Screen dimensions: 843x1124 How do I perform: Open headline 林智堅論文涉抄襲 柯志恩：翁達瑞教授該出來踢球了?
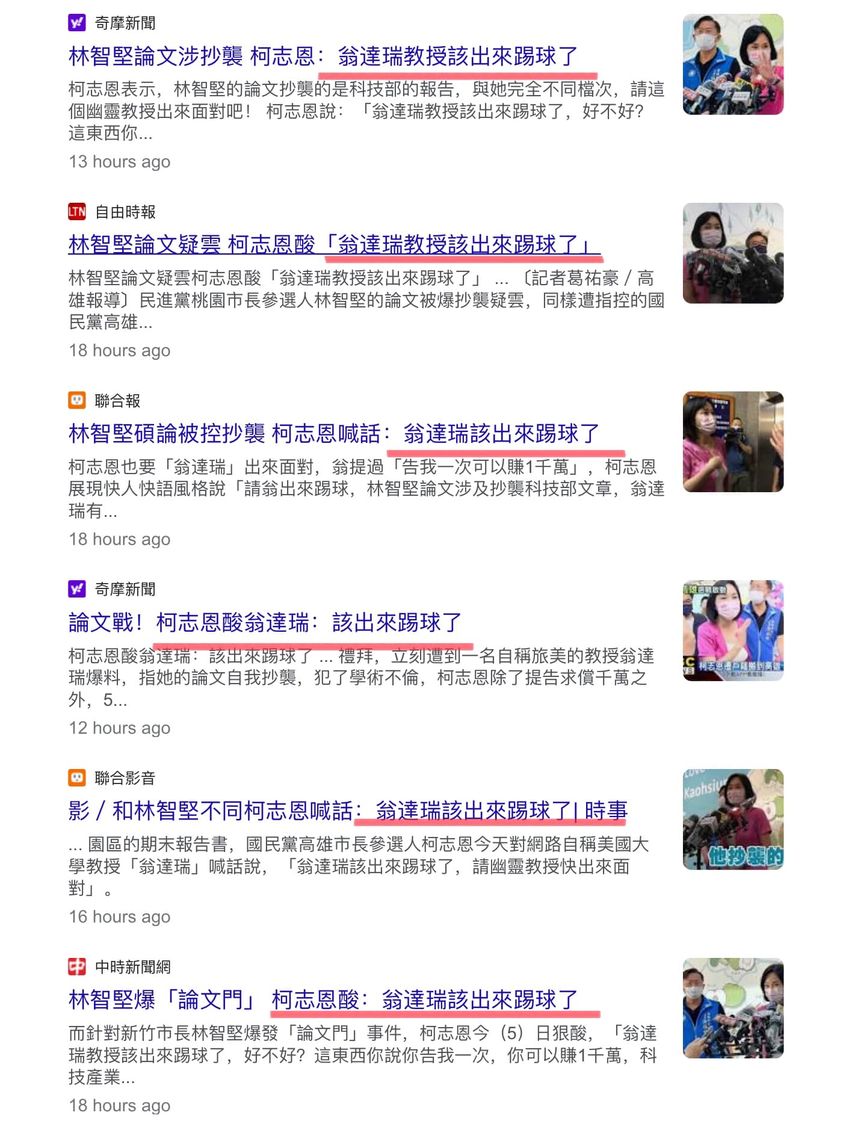point(323,56)
